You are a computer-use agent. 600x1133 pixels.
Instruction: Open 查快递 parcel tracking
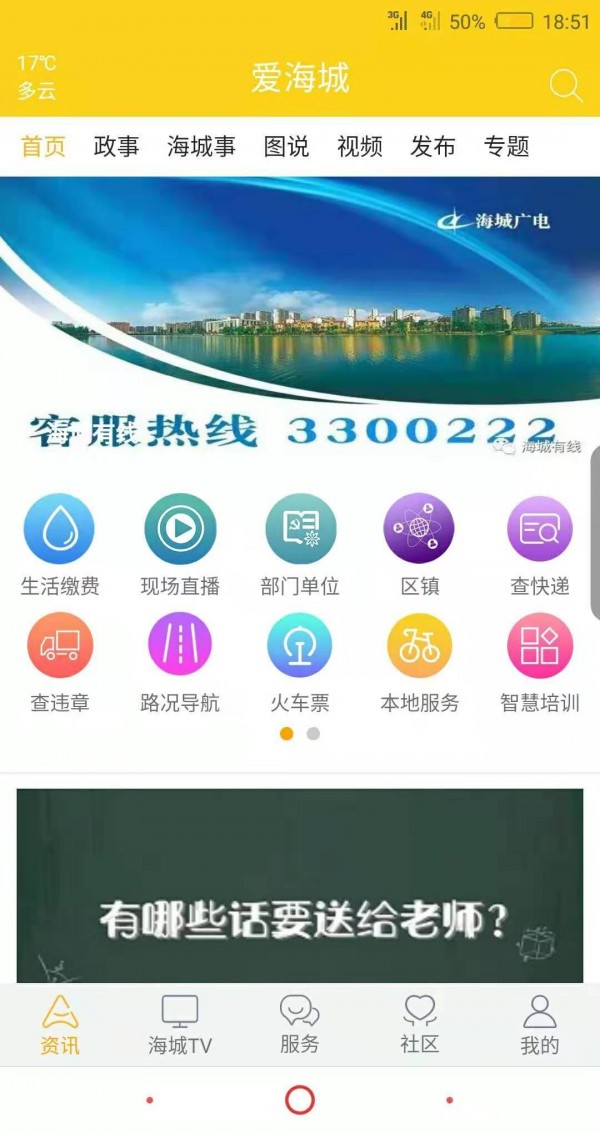(x=540, y=530)
